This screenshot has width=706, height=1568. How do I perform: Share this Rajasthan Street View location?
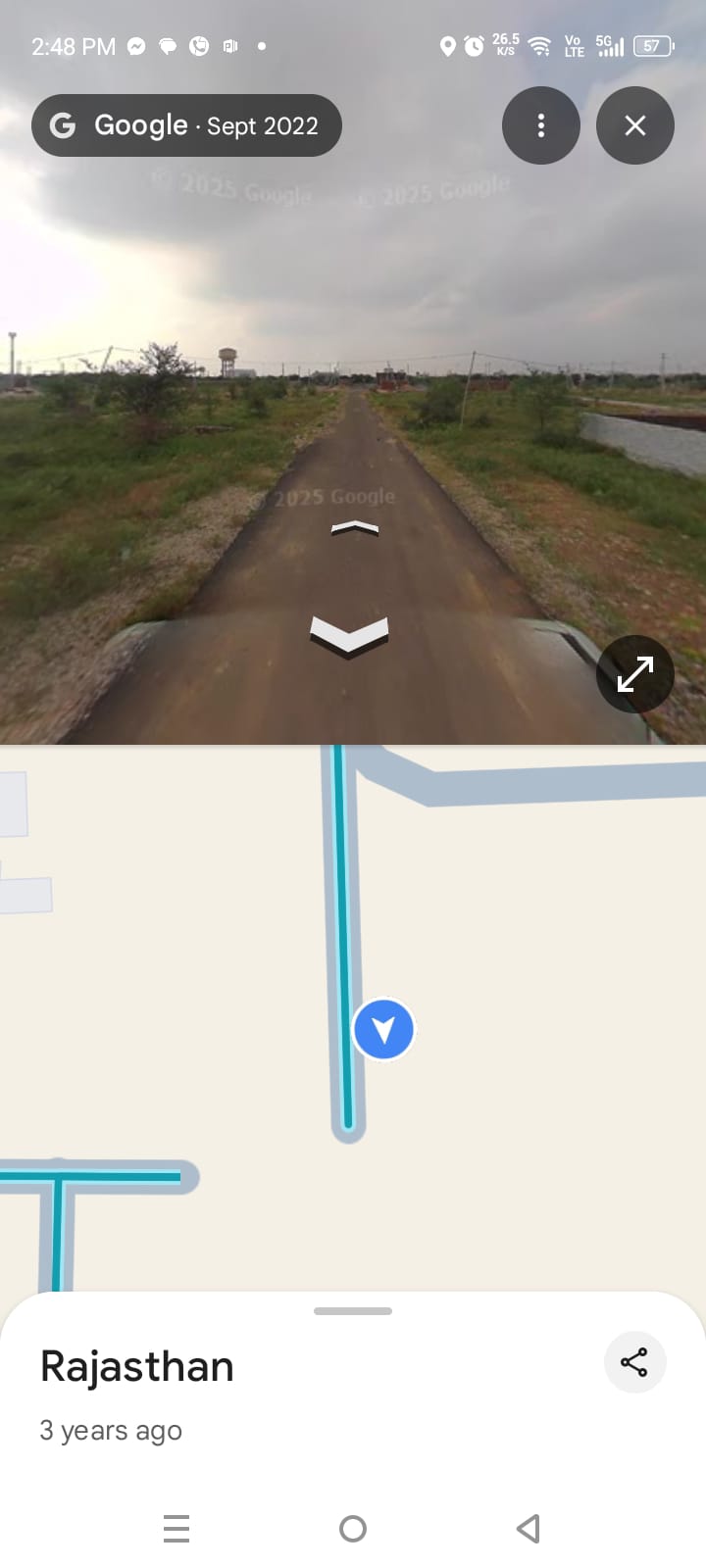tap(634, 1362)
